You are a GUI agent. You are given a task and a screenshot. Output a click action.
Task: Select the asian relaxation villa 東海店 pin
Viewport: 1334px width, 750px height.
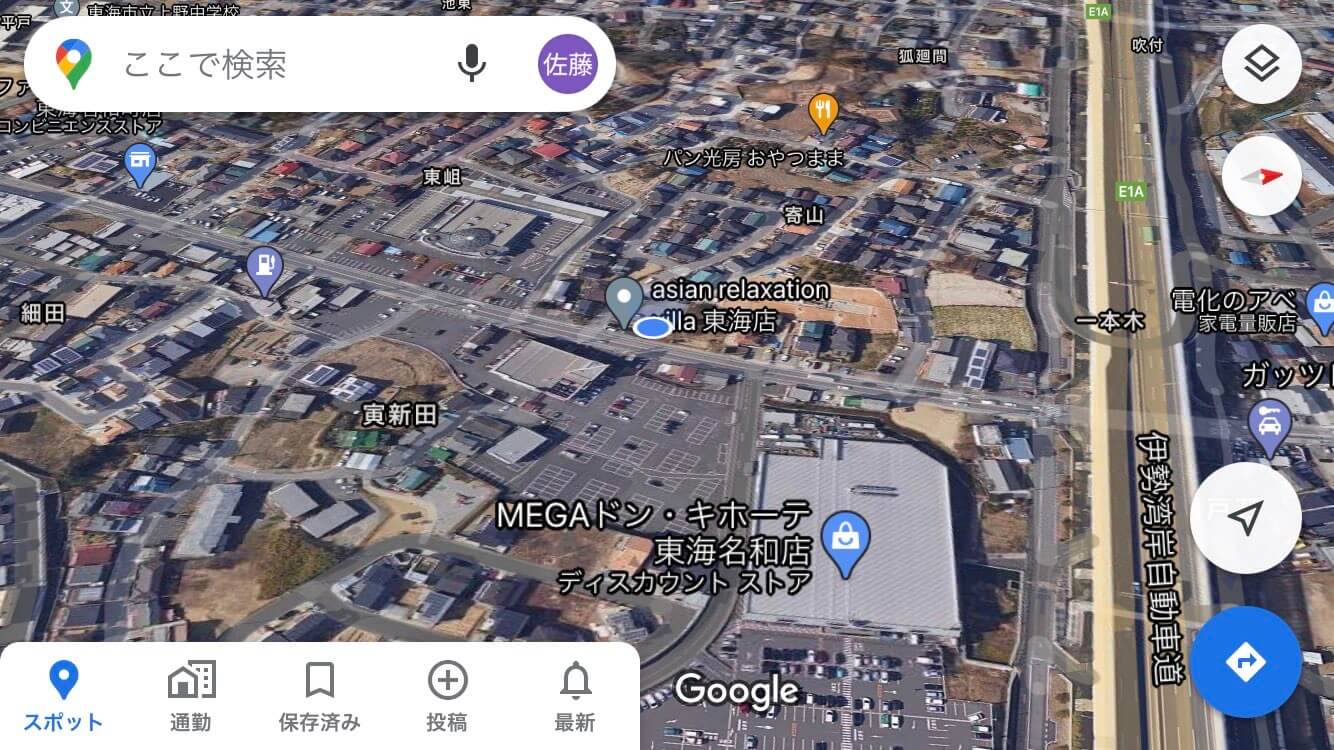pos(625,300)
